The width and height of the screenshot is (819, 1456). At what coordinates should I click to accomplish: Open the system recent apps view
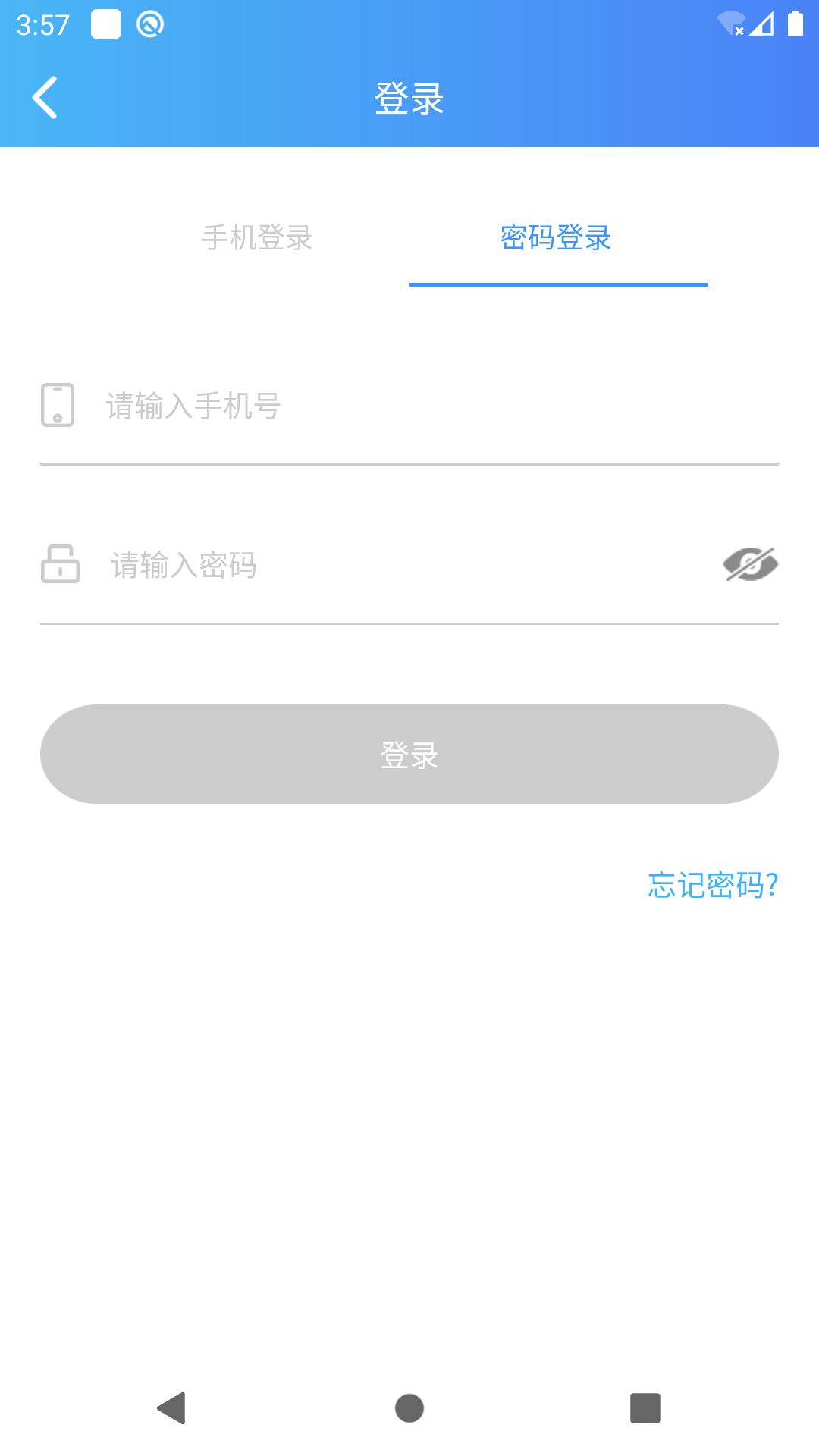pyautogui.click(x=645, y=1408)
